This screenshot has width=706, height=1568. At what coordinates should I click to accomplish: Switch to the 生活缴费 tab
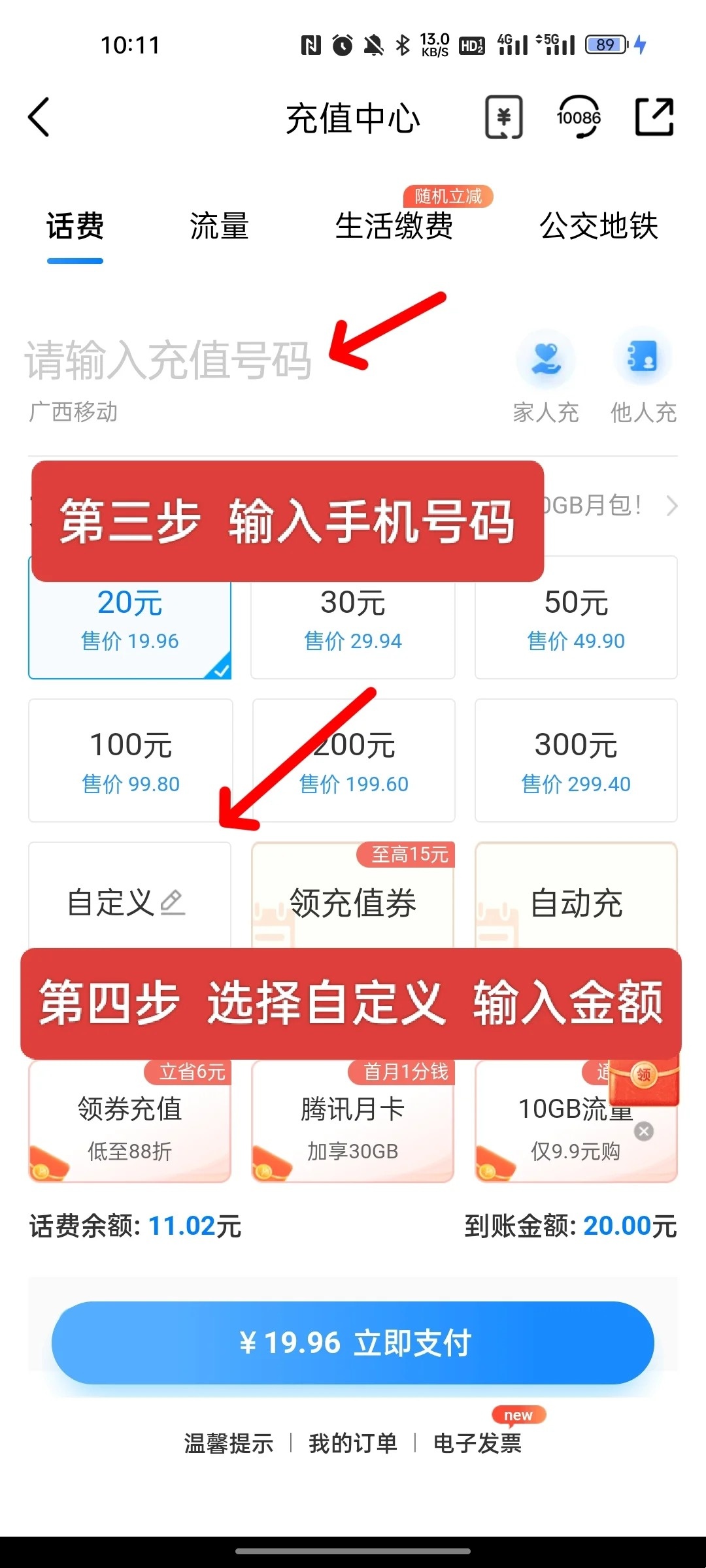[x=394, y=227]
